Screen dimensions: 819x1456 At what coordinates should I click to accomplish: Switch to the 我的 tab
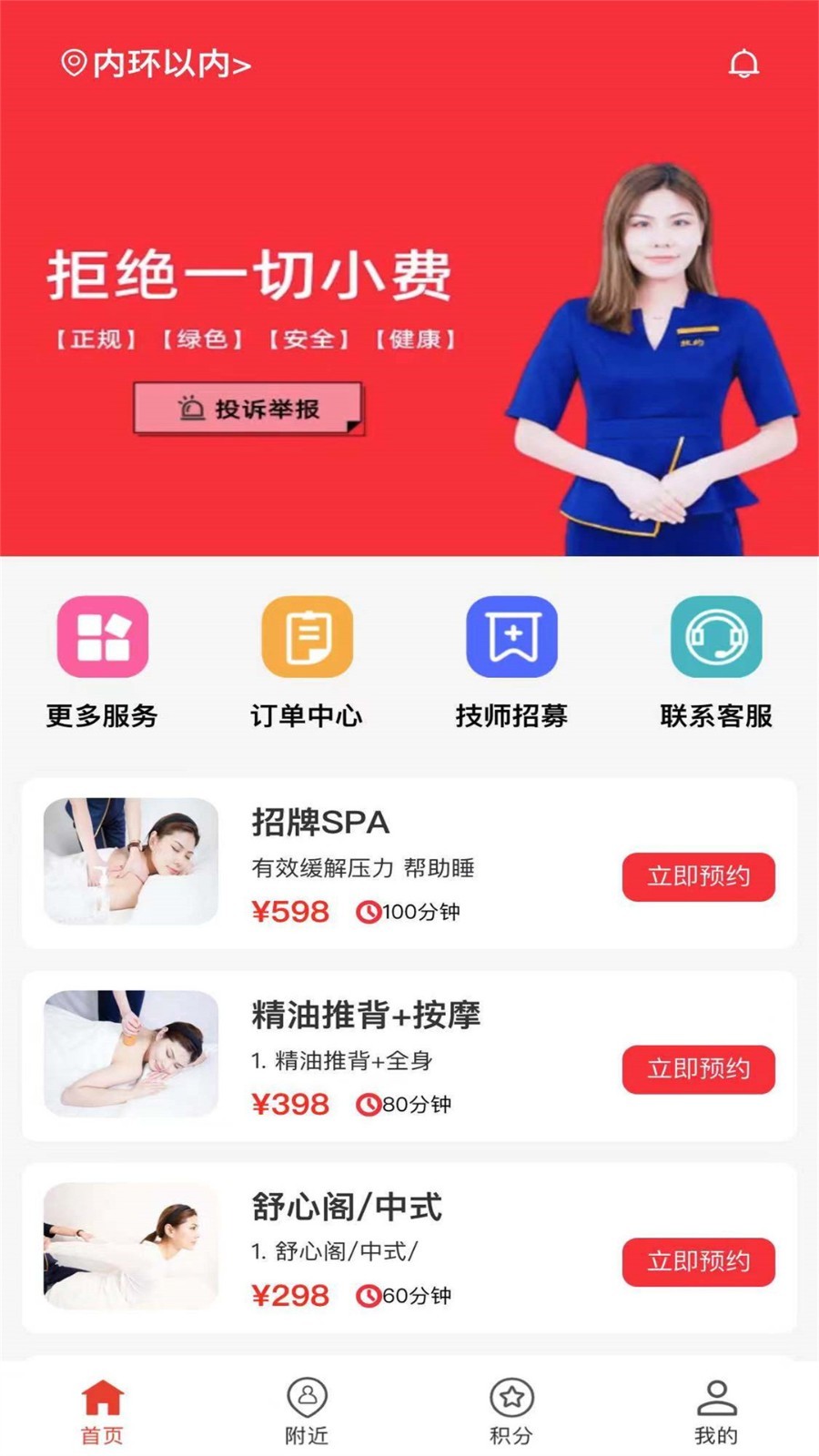click(716, 1412)
